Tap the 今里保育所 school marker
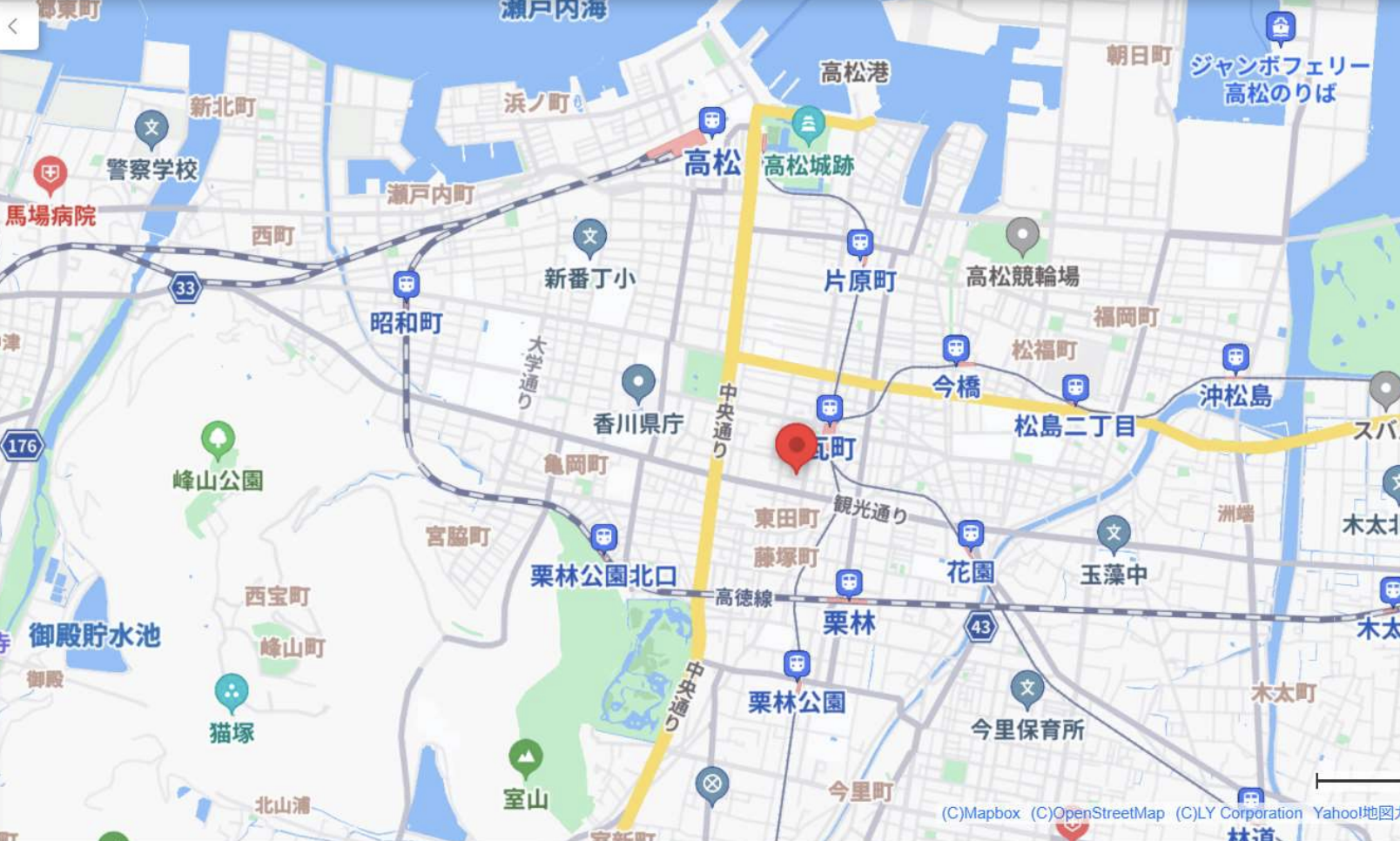The width and height of the screenshot is (1400, 841). click(x=1027, y=690)
